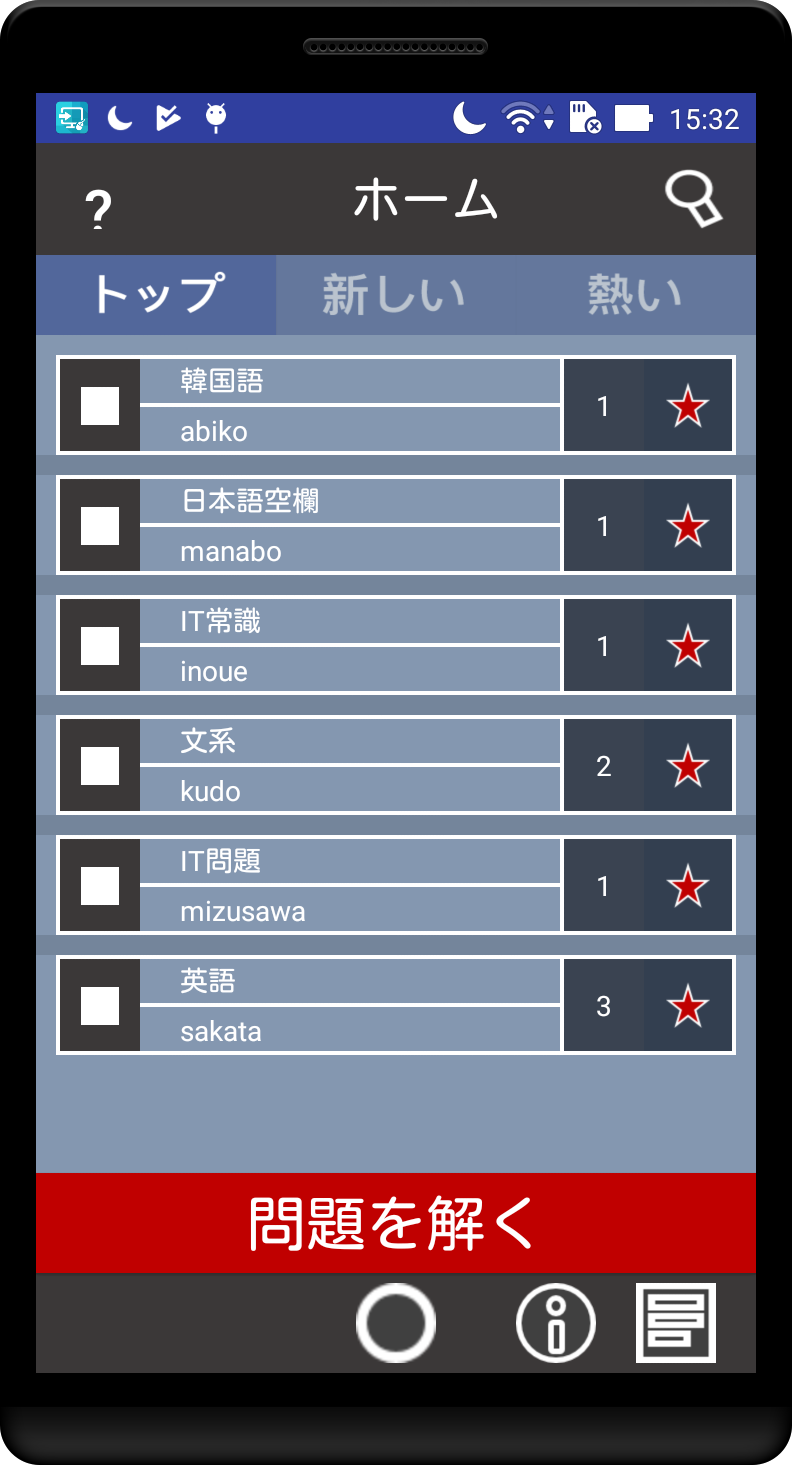Viewport: 792px width, 1465px height.
Task: Open the list icon in bottom bar
Action: tap(676, 1323)
